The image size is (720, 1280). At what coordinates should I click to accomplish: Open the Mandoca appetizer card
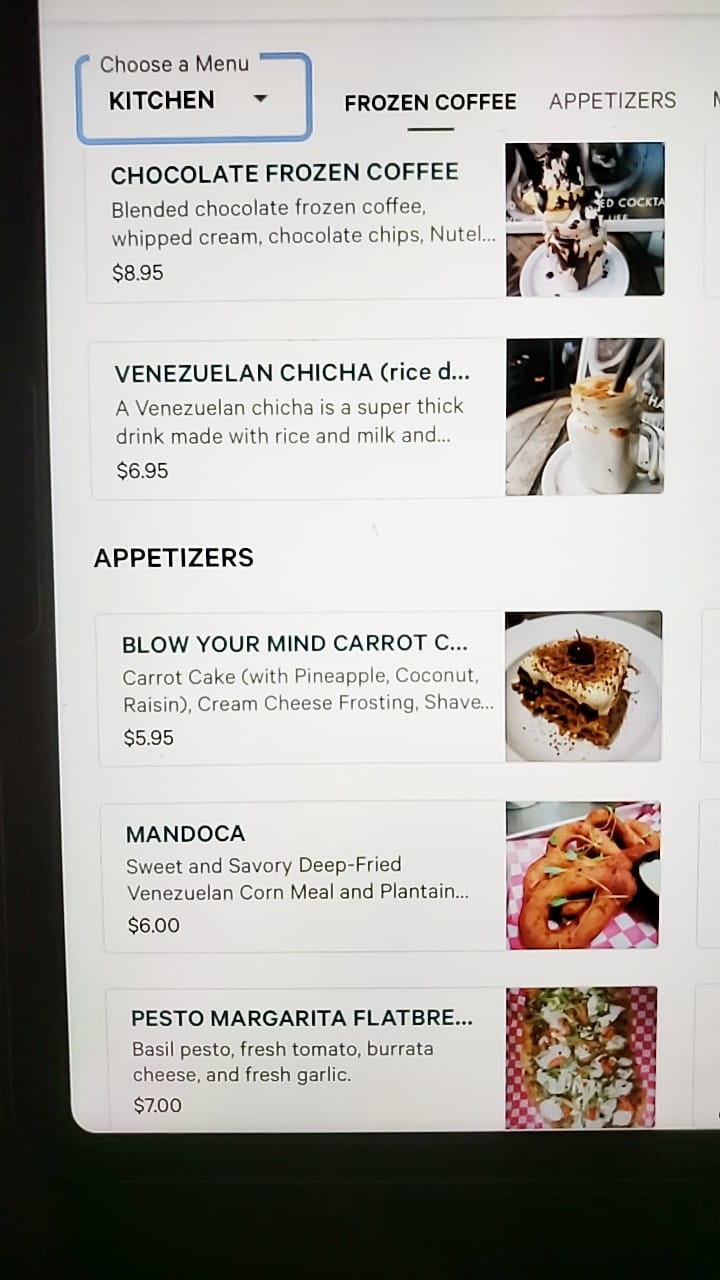pyautogui.click(x=304, y=877)
